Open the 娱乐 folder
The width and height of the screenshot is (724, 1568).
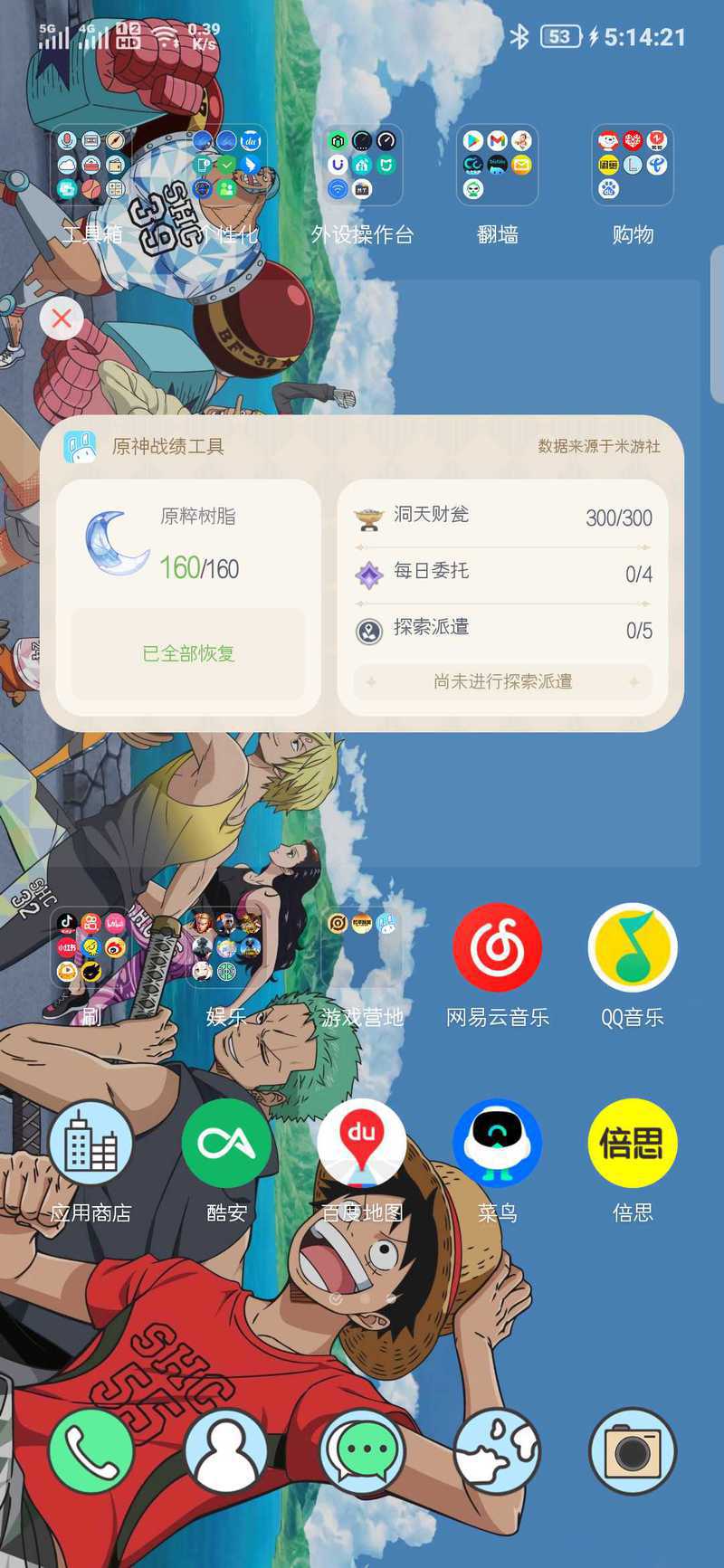coord(226,948)
